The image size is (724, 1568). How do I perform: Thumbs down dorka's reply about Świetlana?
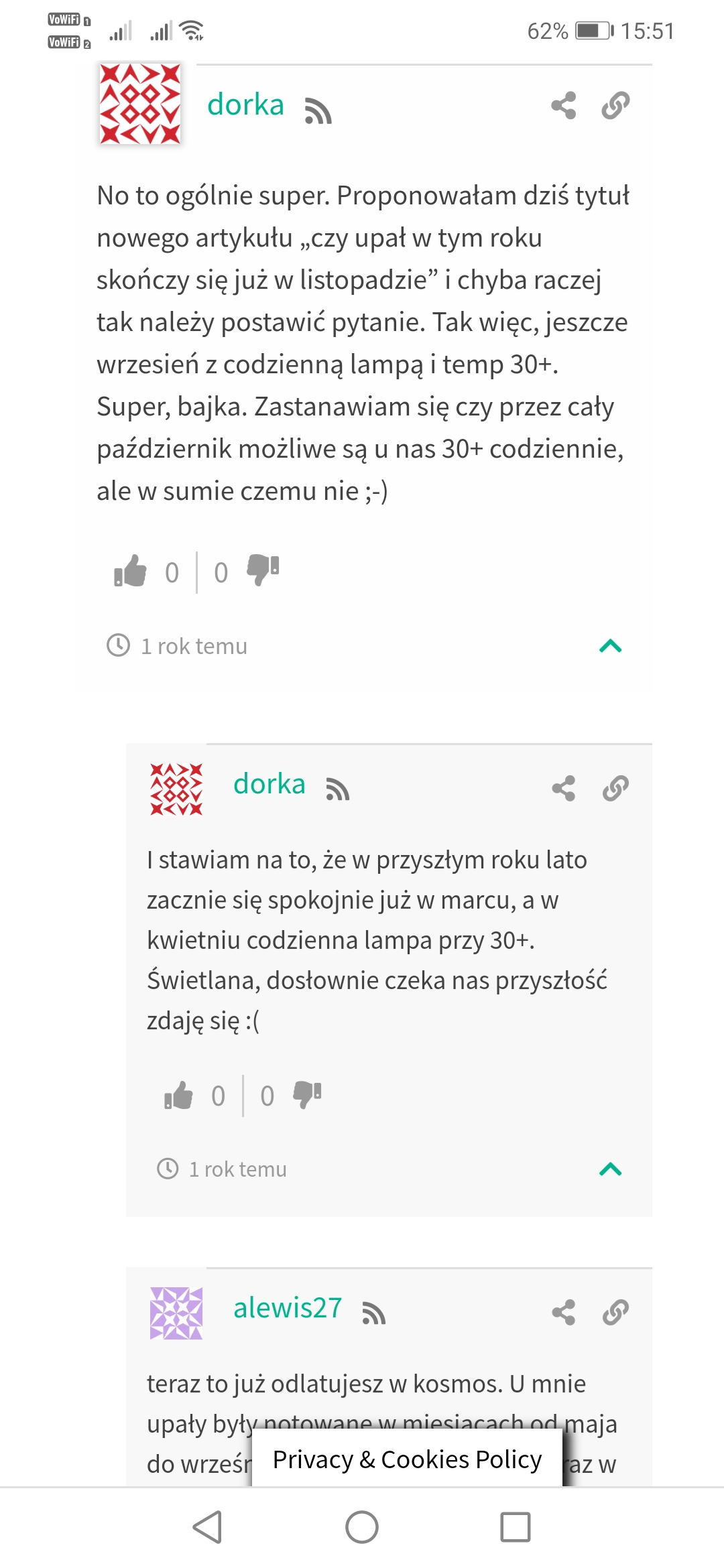pyautogui.click(x=308, y=1095)
